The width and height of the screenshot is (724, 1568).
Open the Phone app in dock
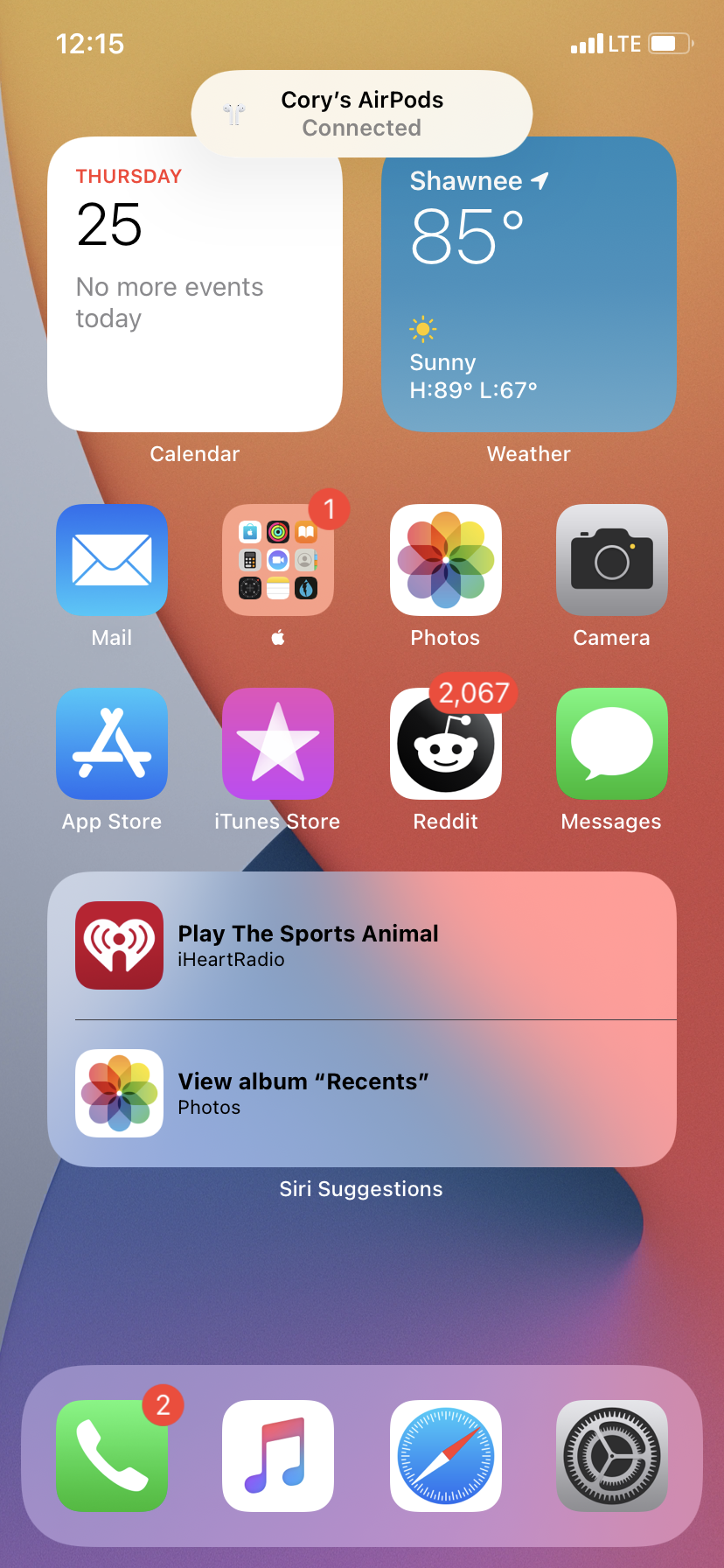(x=112, y=1456)
